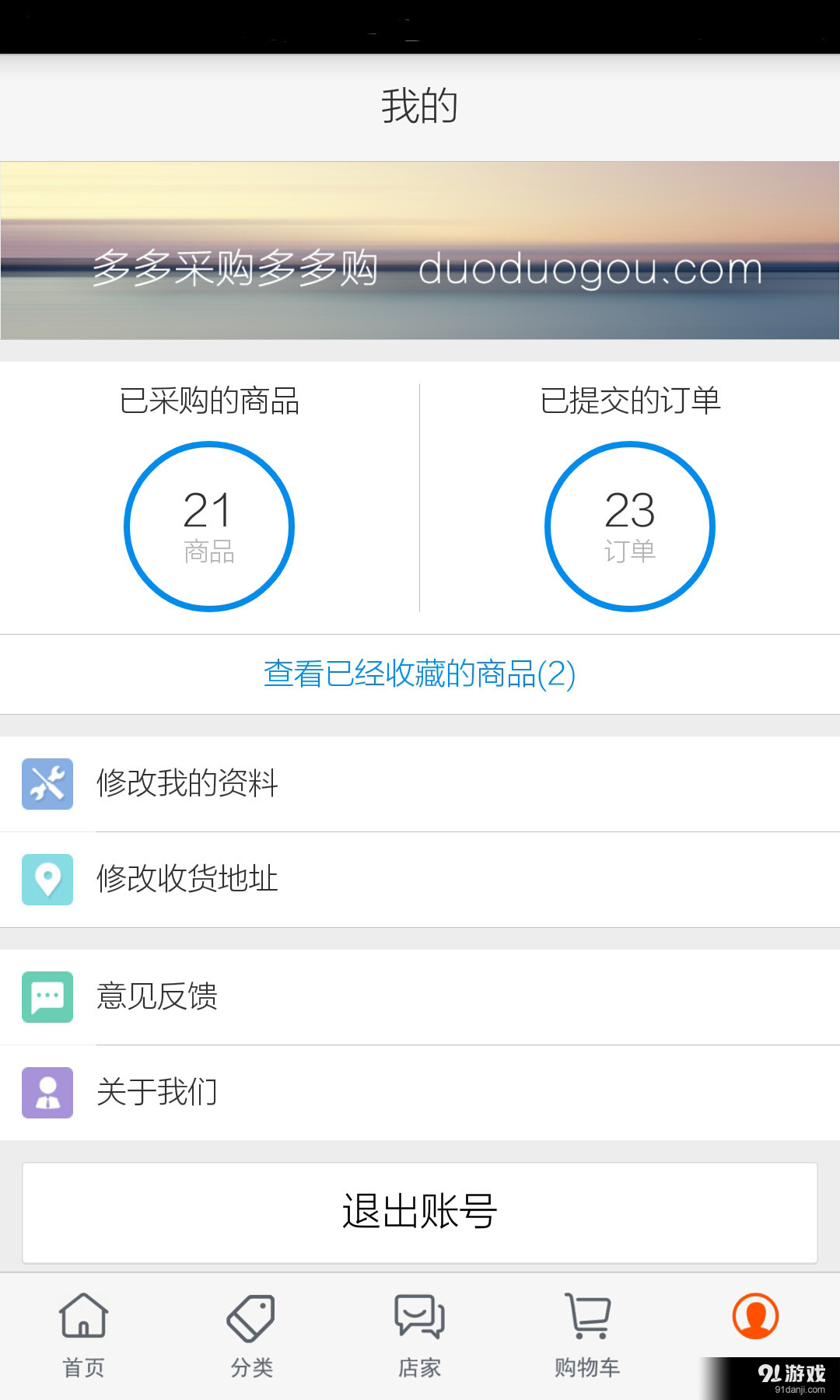Open the chat bubble icon beside 意见反馈
This screenshot has width=840, height=1400.
click(x=47, y=996)
